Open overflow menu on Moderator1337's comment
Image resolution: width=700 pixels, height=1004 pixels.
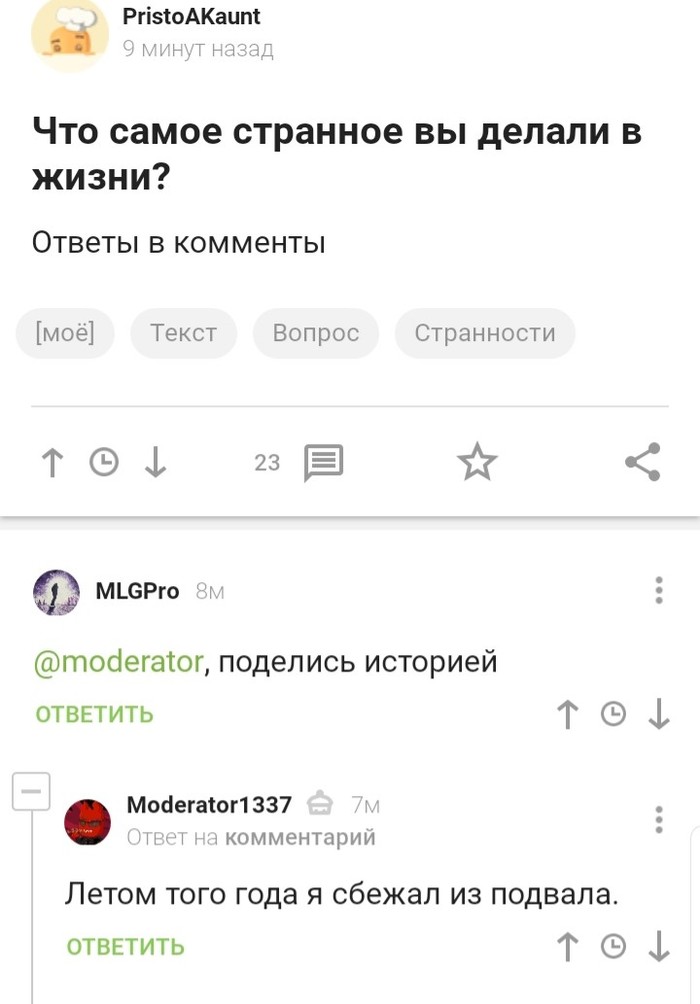[659, 819]
